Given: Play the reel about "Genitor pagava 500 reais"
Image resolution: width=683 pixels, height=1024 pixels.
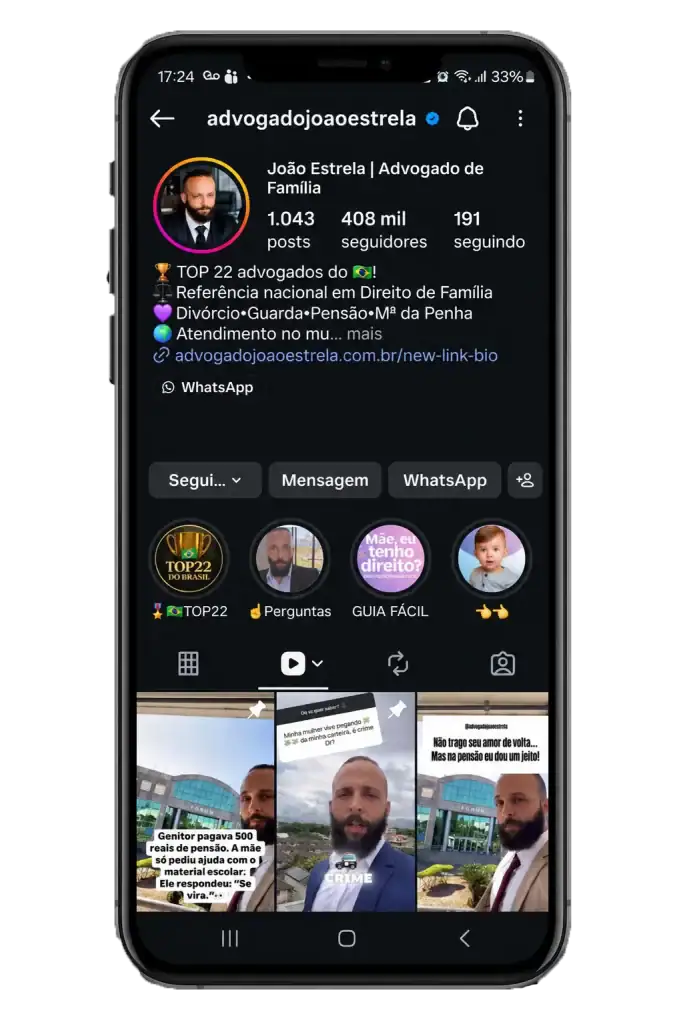Looking at the screenshot, I should point(205,801).
